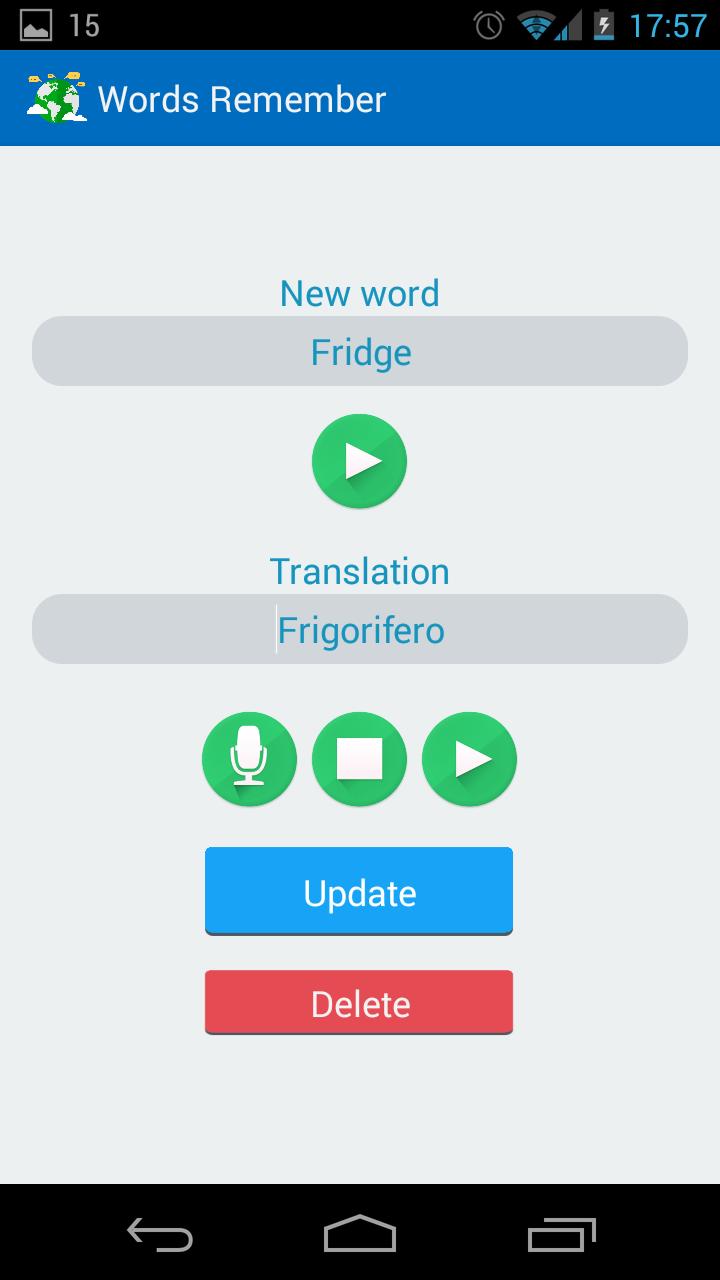Go back using the system back button

pyautogui.click(x=160, y=1234)
